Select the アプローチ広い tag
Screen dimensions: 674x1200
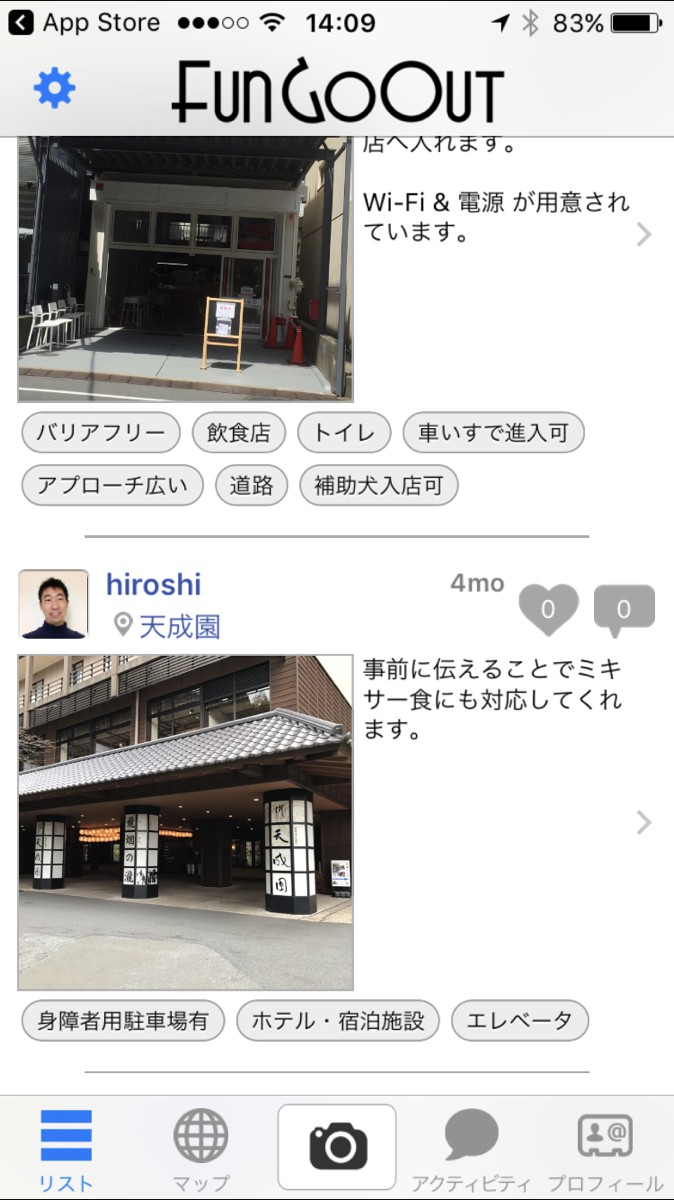coord(112,486)
